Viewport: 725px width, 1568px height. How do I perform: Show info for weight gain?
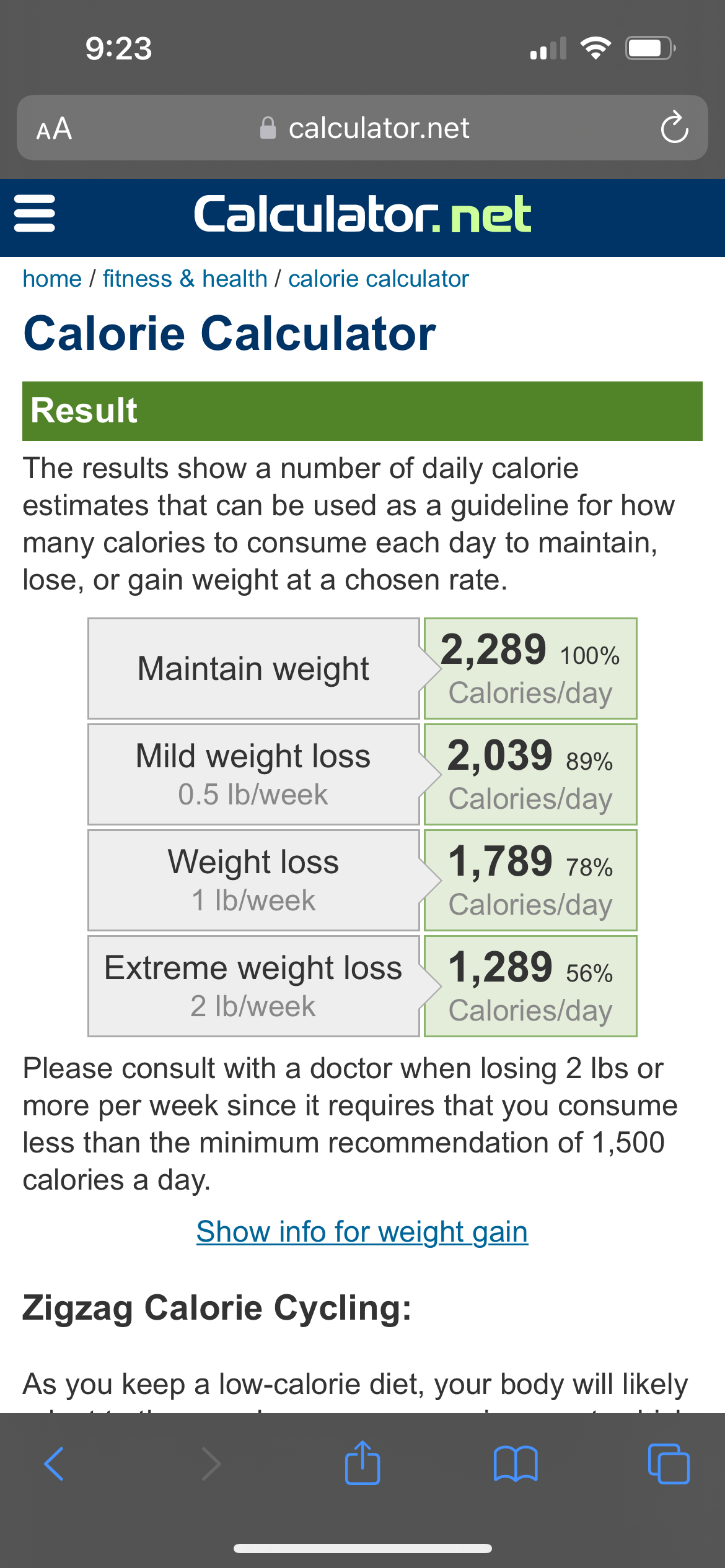[x=362, y=1232]
